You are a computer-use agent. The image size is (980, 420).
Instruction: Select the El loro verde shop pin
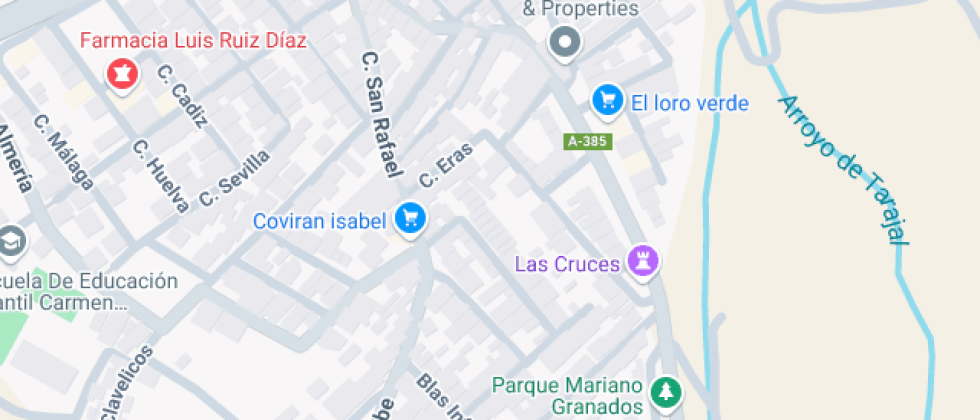tap(607, 100)
